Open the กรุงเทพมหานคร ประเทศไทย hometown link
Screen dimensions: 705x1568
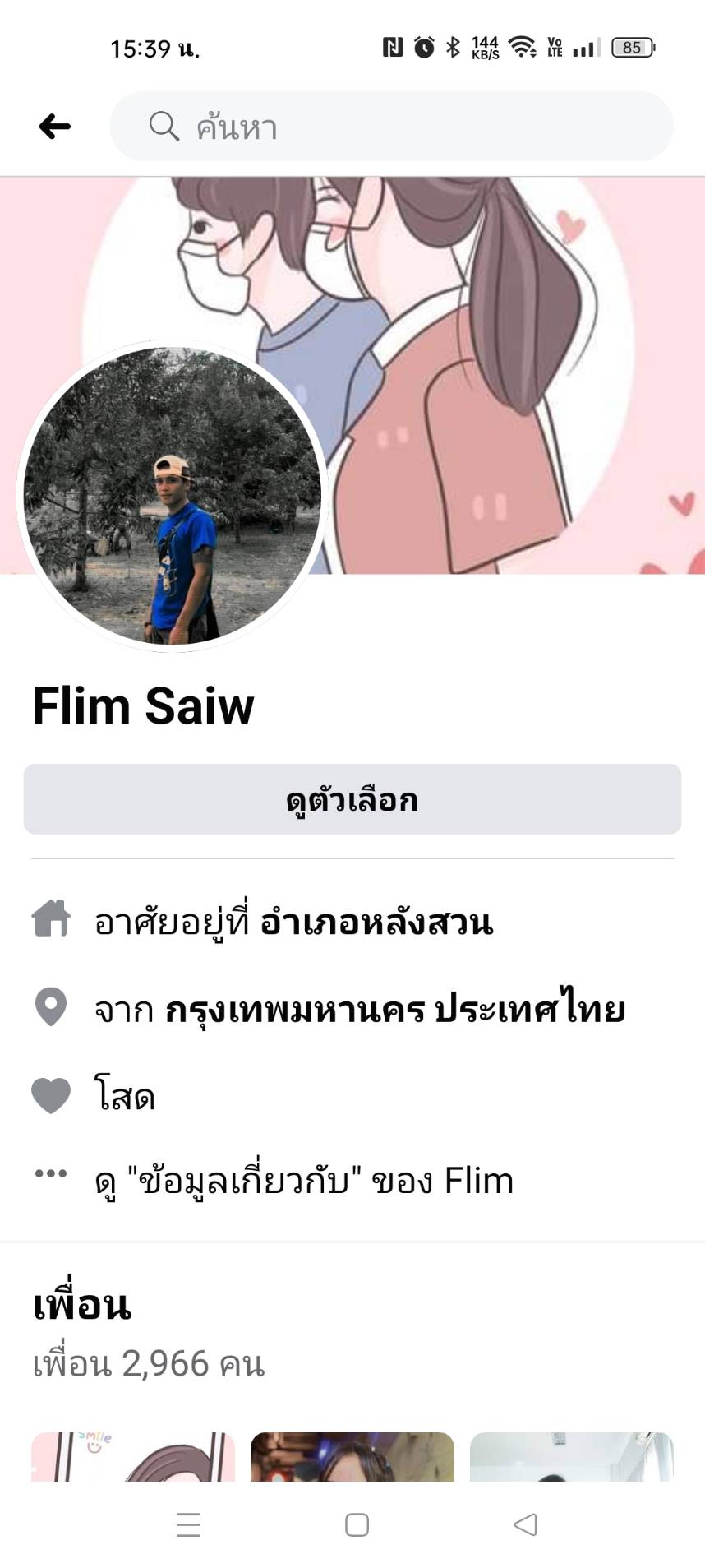pyautogui.click(x=394, y=1009)
